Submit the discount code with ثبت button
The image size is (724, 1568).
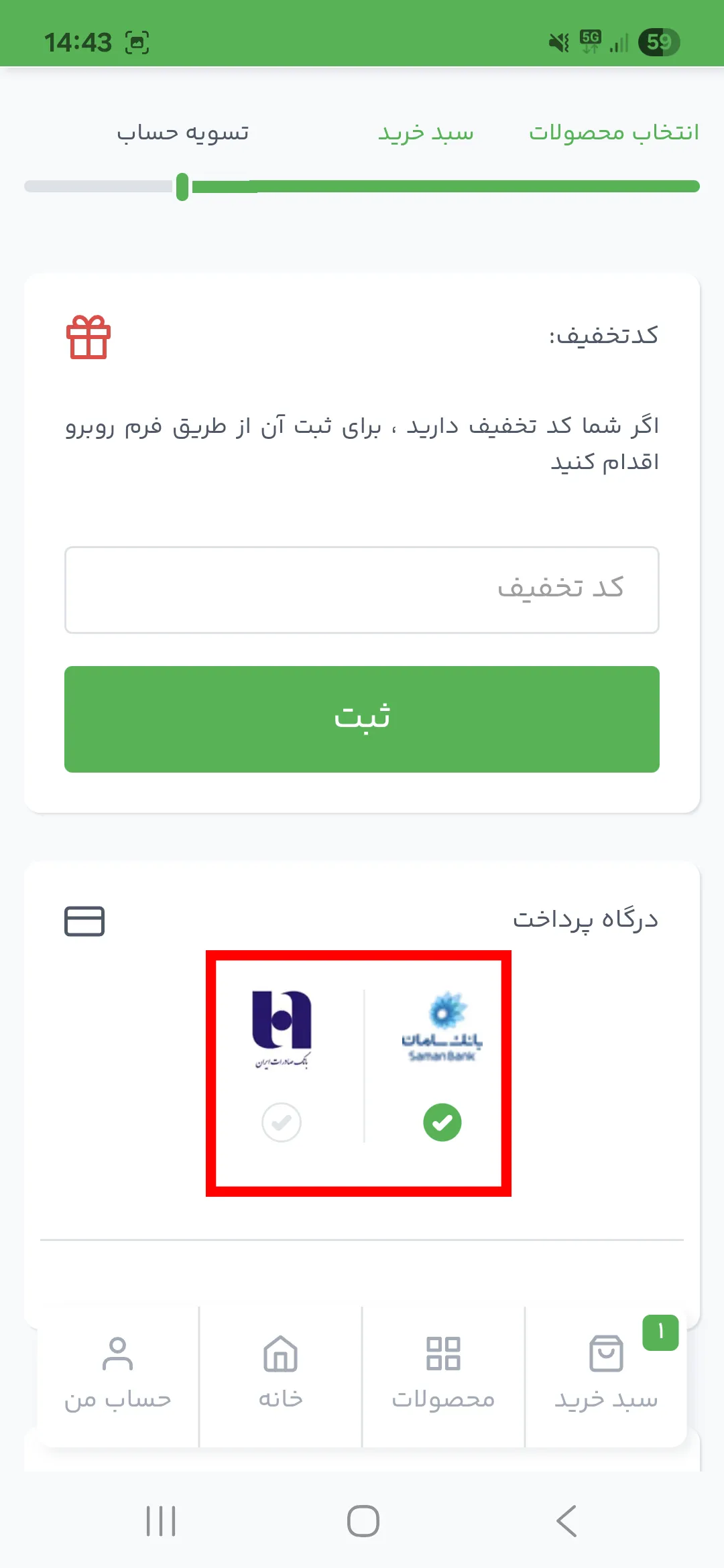coord(362,719)
